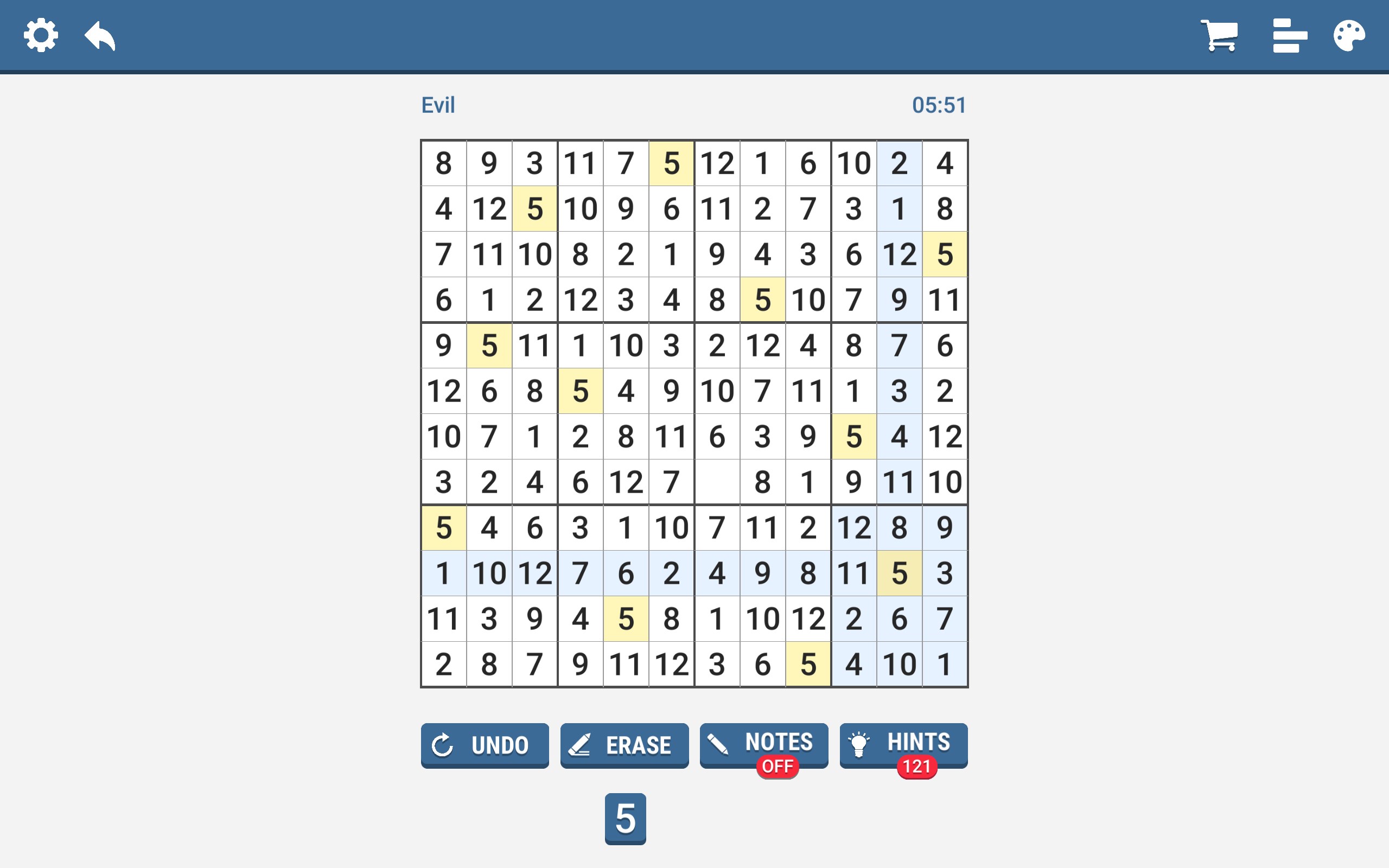Undo the last move
The height and width of the screenshot is (868, 1389).
click(485, 745)
